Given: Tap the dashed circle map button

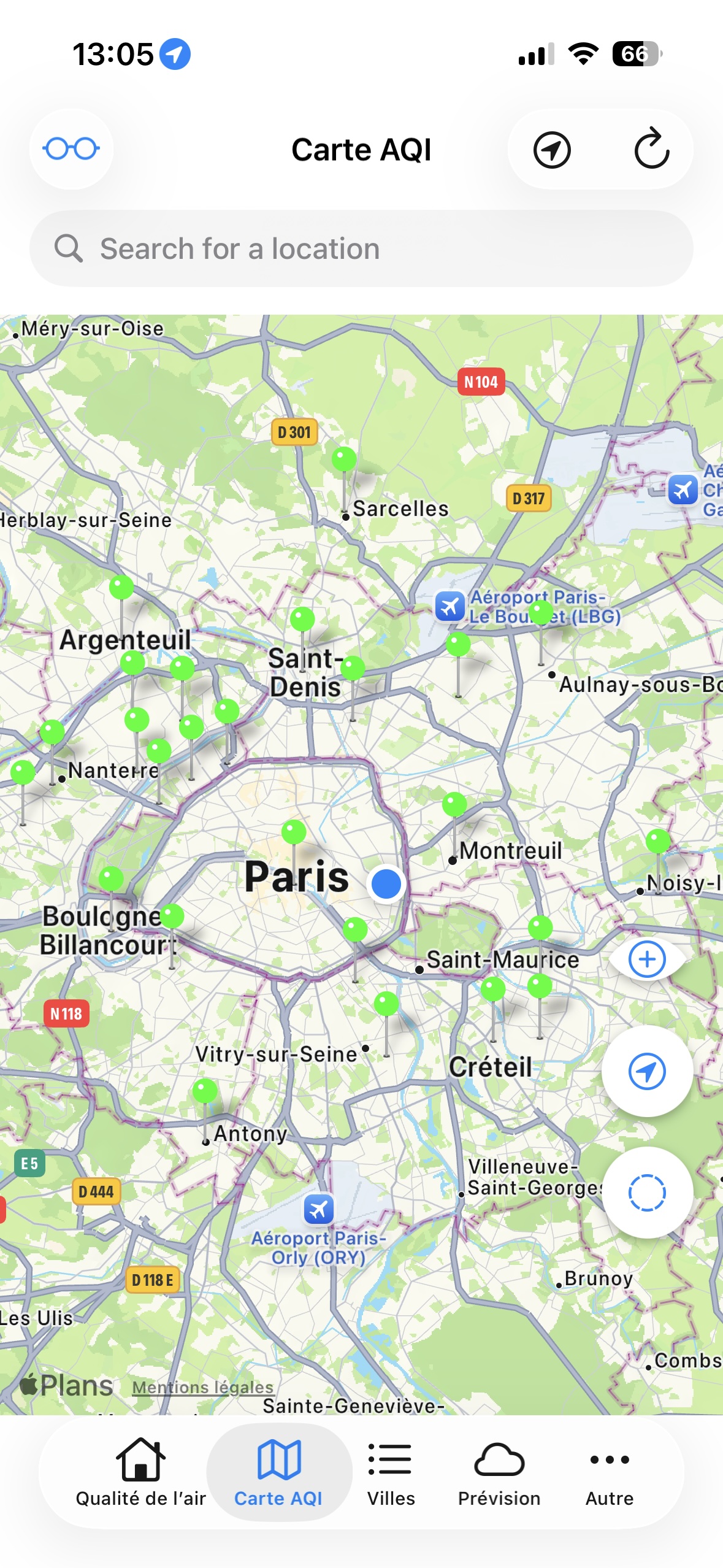Looking at the screenshot, I should pos(647,1193).
